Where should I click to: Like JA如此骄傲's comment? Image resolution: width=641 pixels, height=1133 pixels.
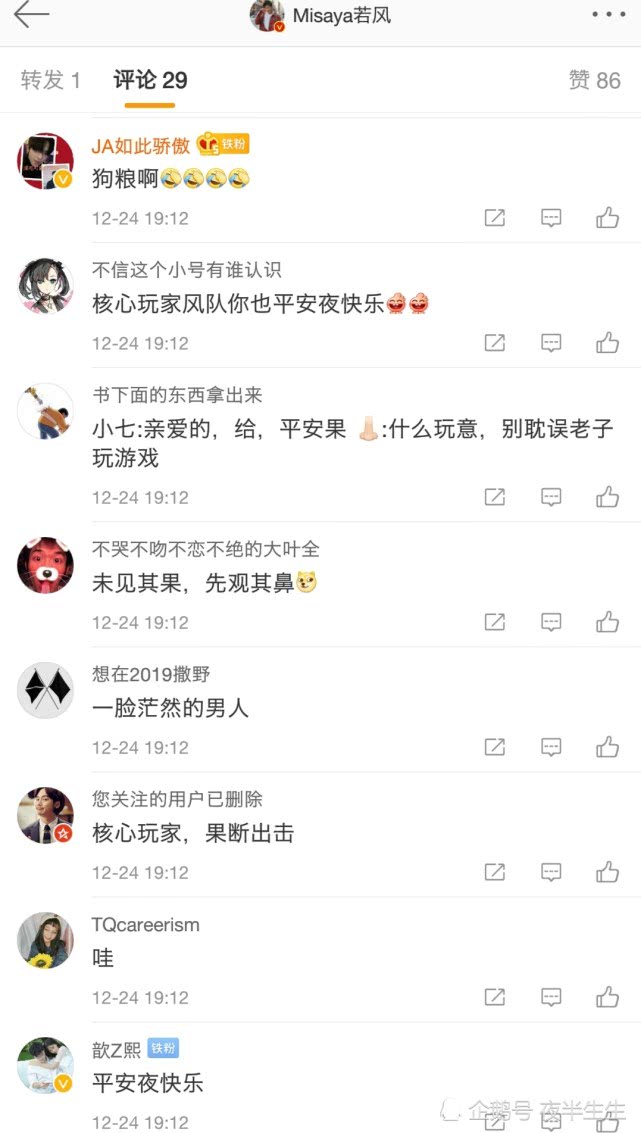607,218
